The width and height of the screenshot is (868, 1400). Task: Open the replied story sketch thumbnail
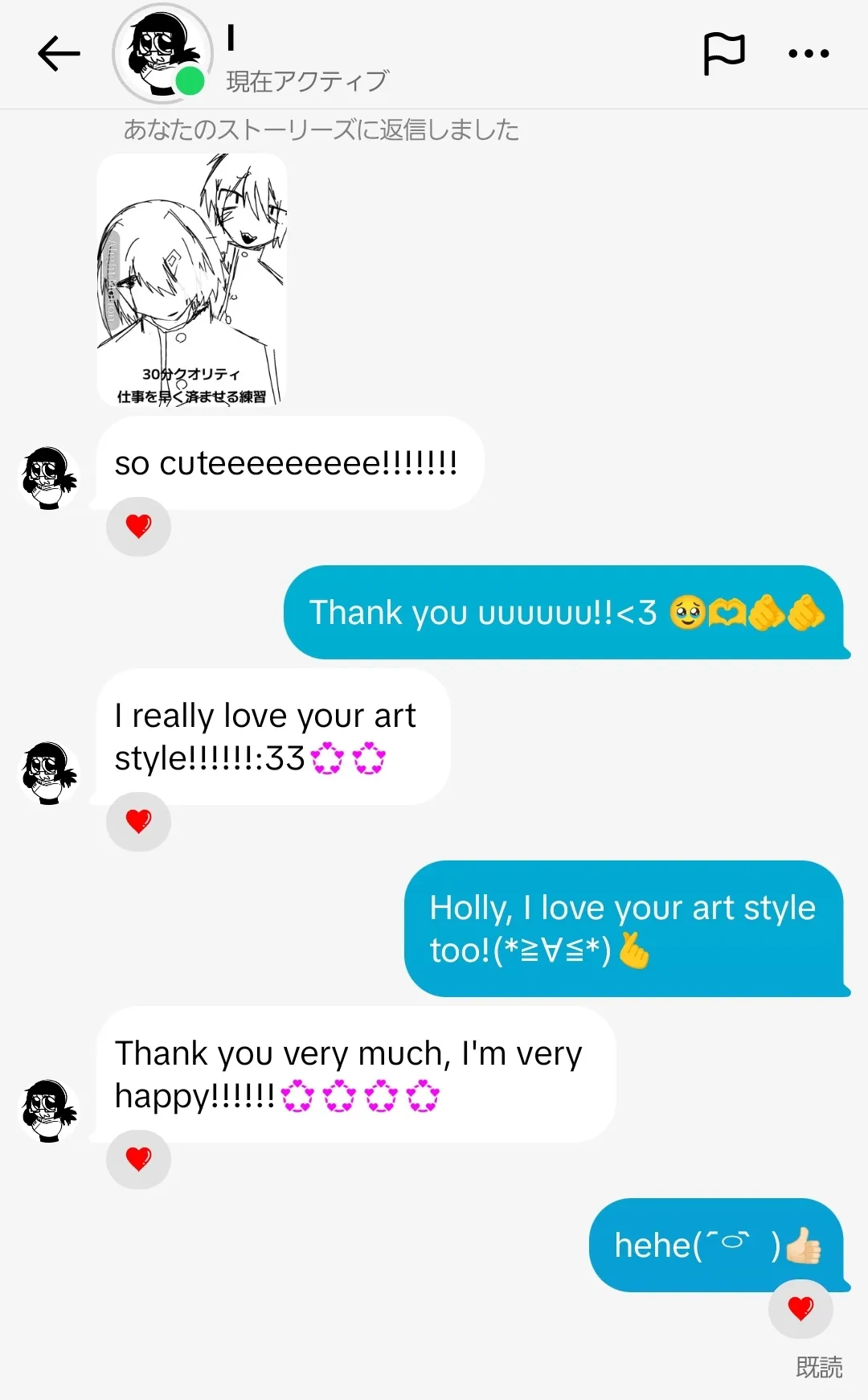point(192,280)
